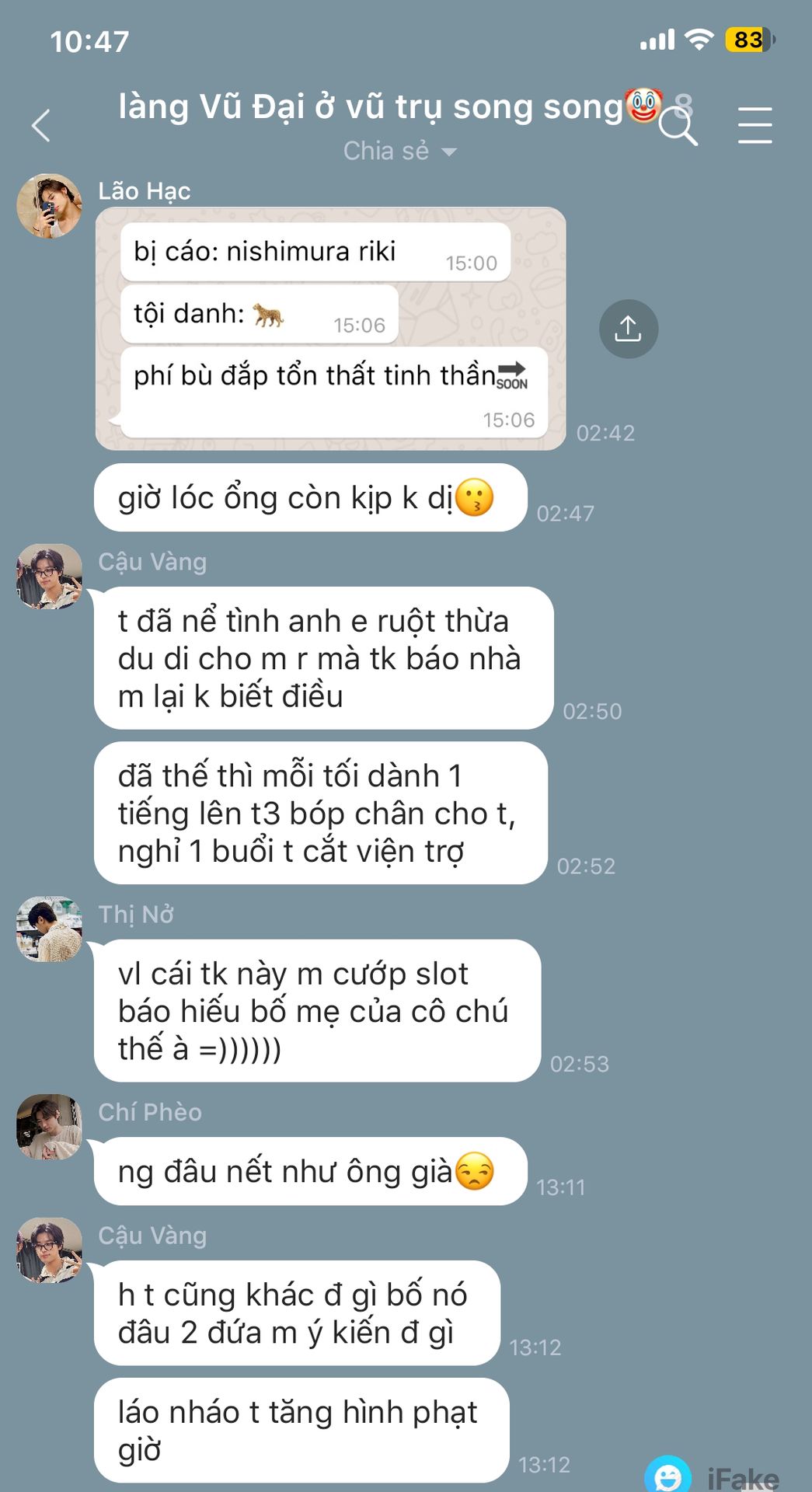
Task: Open the image sent by Lão Hạc
Action: [330, 328]
